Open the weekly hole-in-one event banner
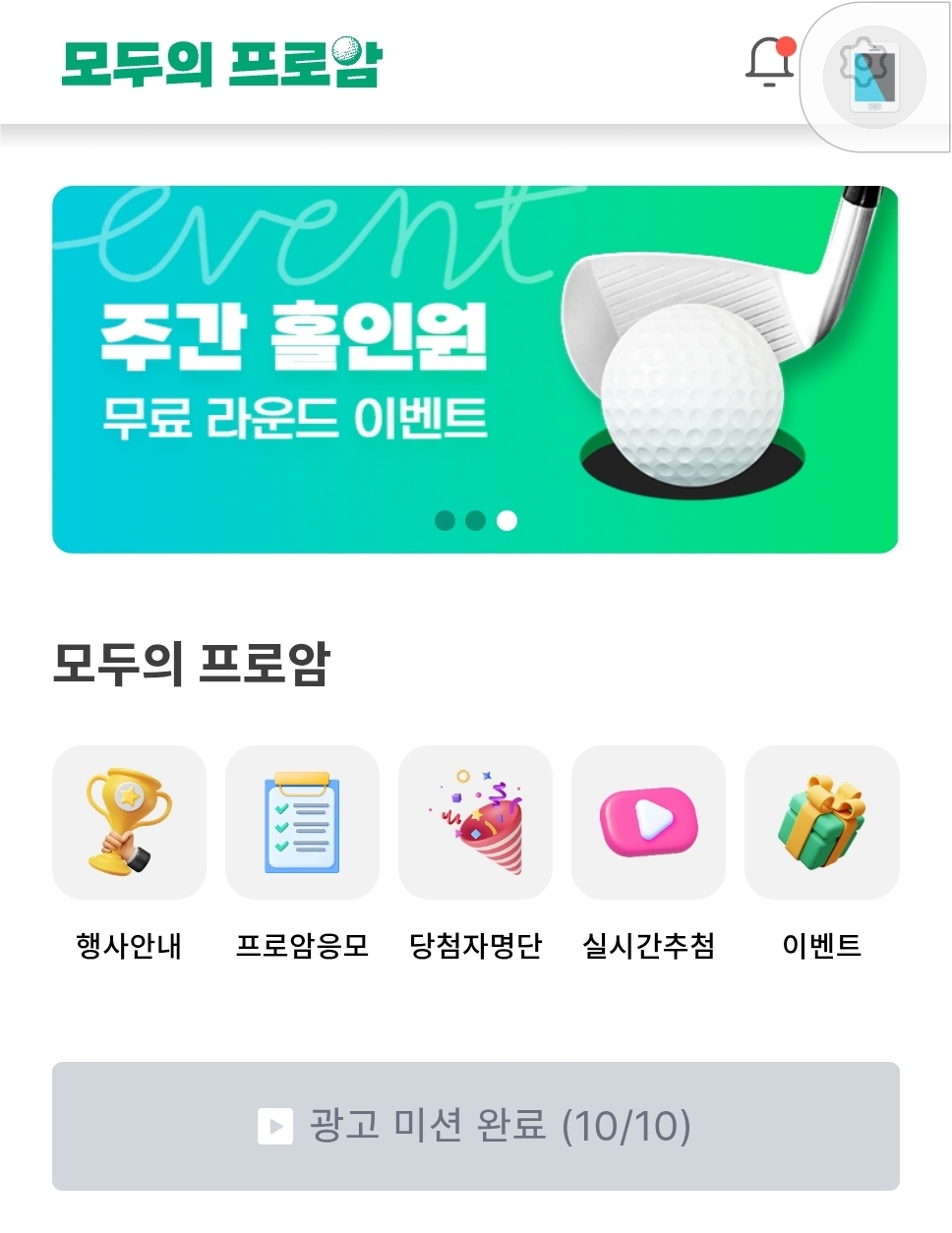This screenshot has width=952, height=1233. (475, 369)
